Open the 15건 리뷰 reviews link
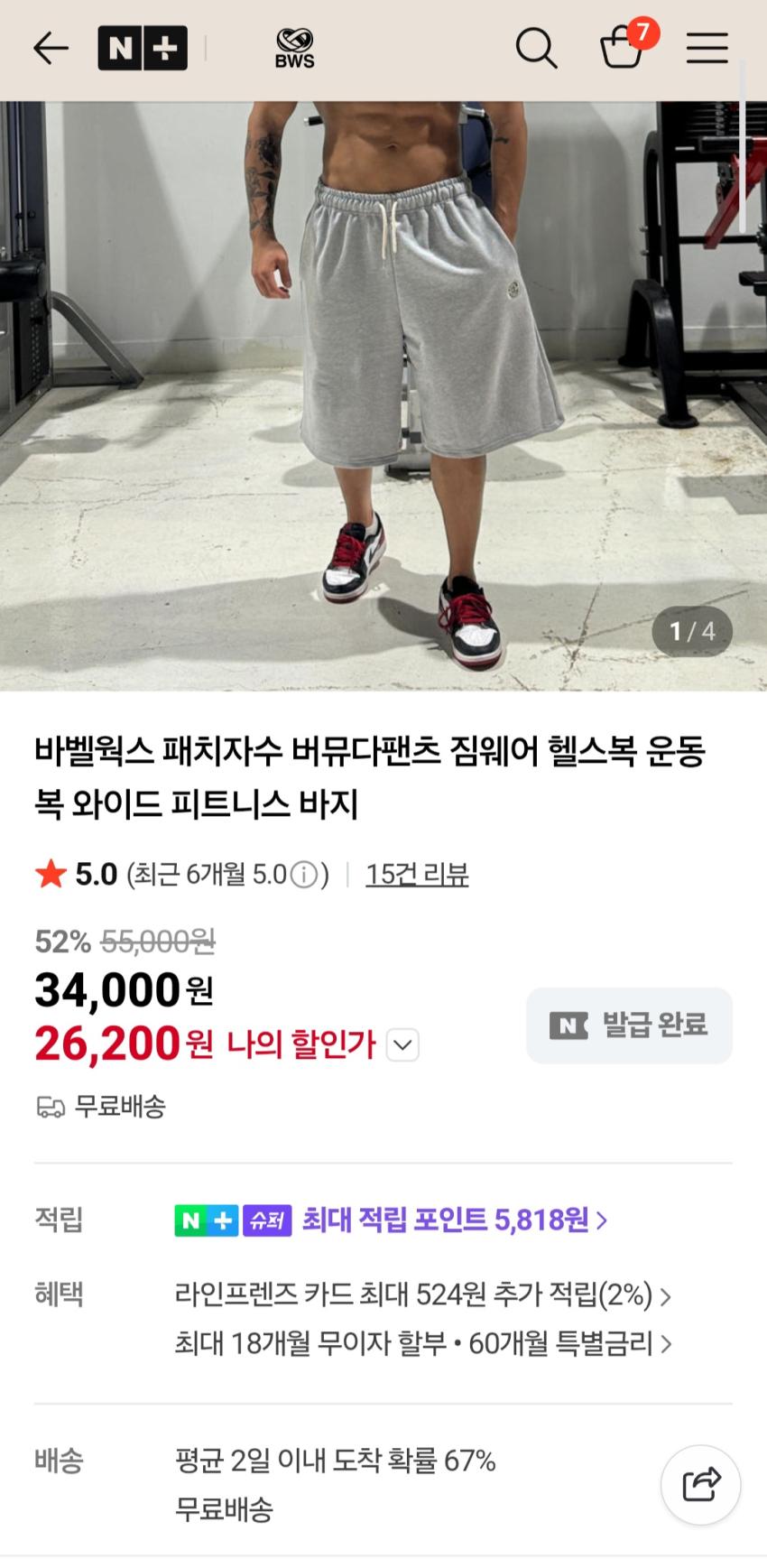The width and height of the screenshot is (767, 1568). coord(417,875)
